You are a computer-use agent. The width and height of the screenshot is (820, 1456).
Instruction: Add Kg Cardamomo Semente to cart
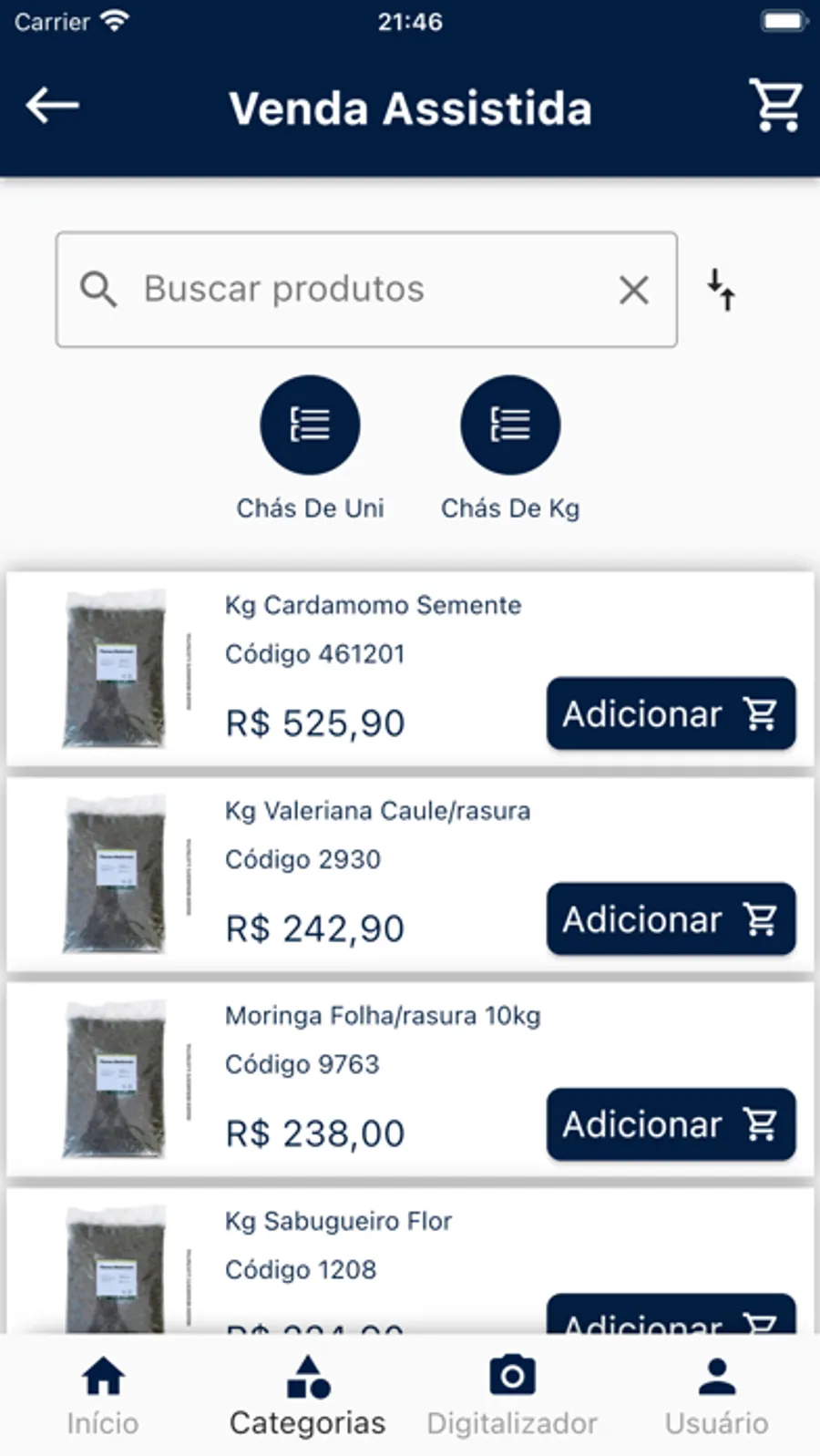click(671, 714)
